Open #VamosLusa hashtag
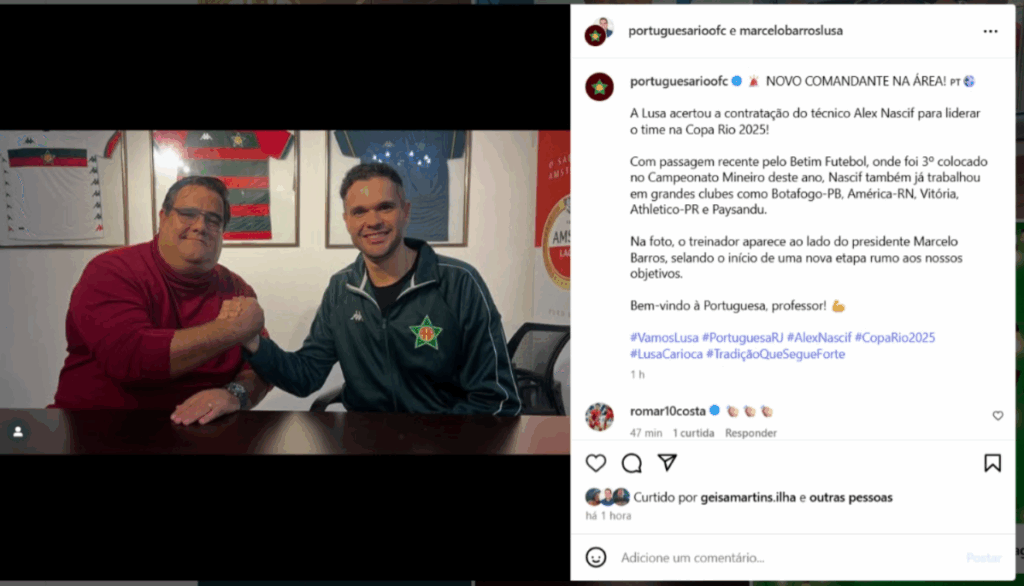1024x586 pixels. coord(663,338)
